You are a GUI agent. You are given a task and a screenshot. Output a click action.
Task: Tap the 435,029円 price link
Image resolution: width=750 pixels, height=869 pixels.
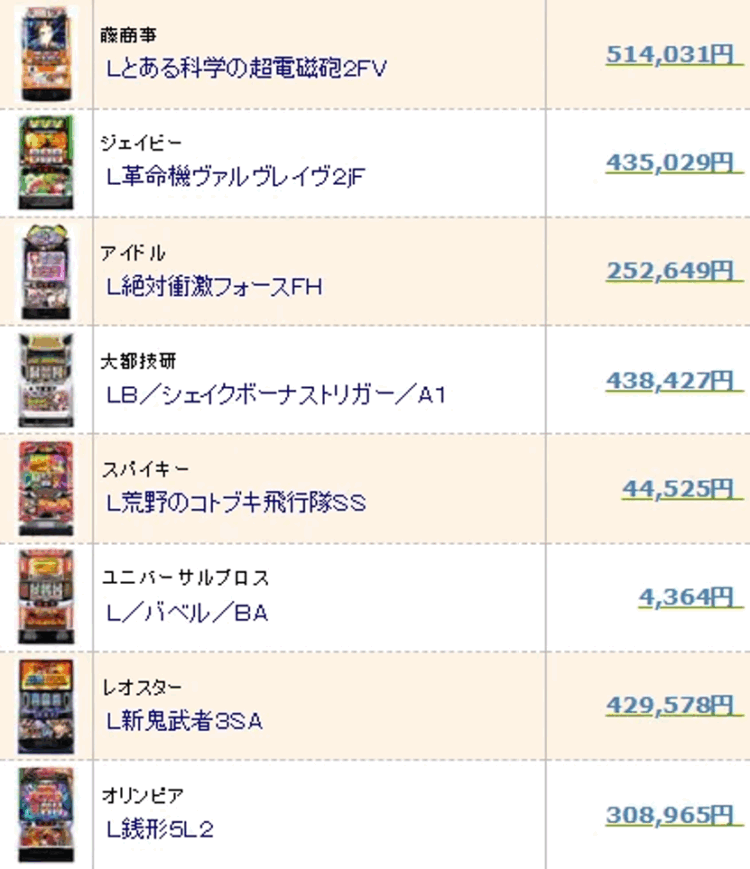(670, 162)
